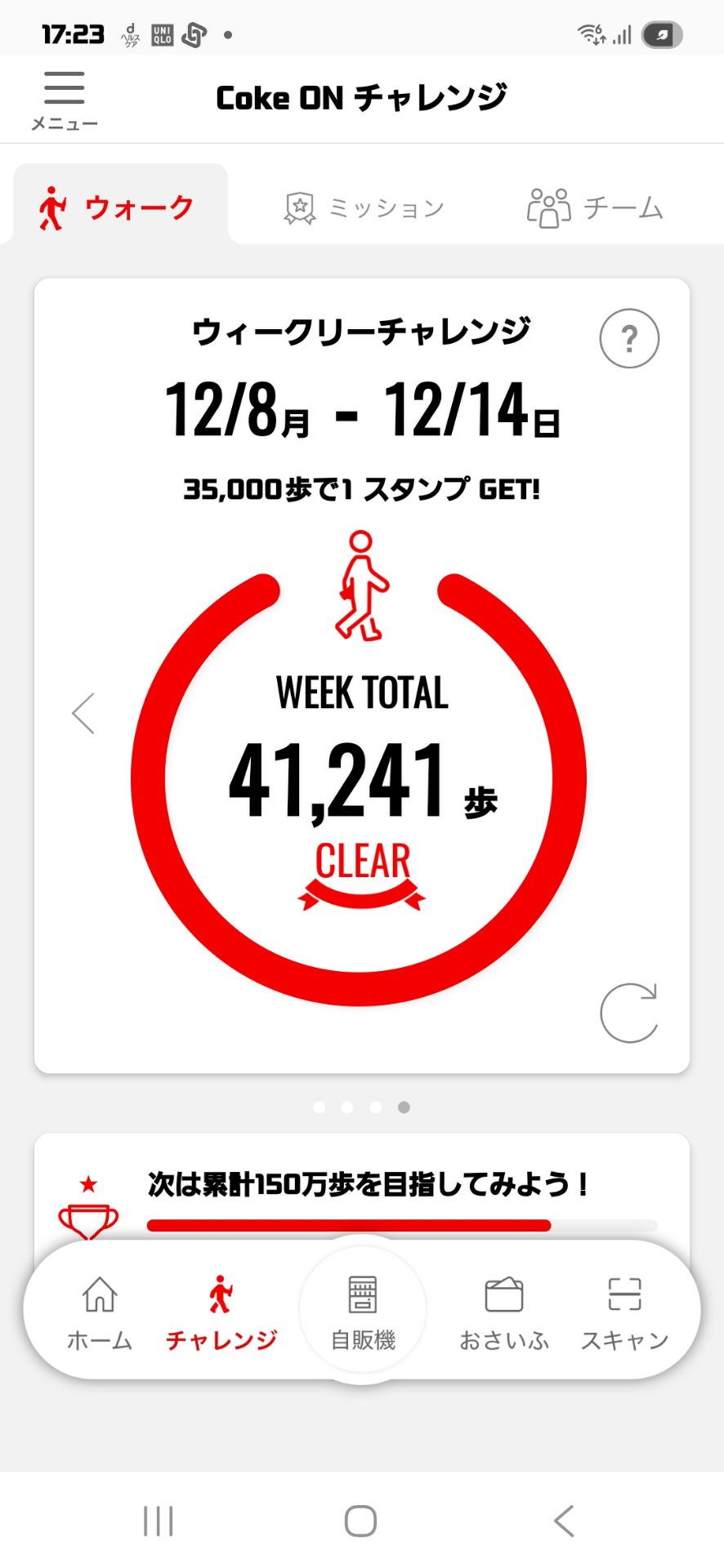
Task: Go to the previous week's challenge
Action: tap(83, 714)
